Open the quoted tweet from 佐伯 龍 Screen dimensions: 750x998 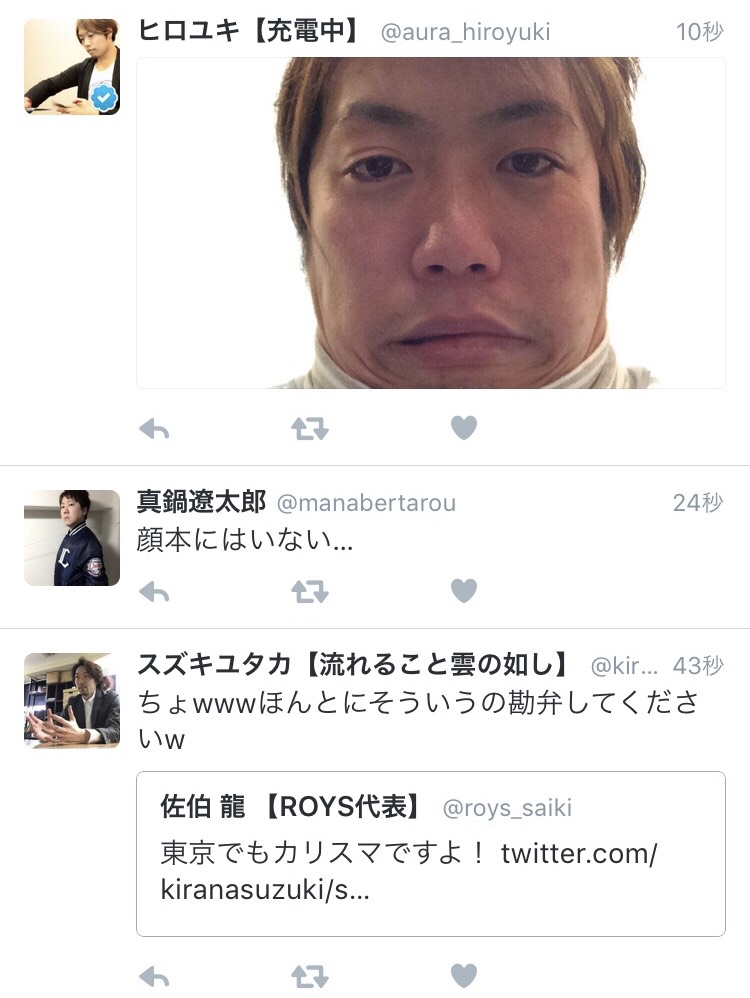coord(430,853)
